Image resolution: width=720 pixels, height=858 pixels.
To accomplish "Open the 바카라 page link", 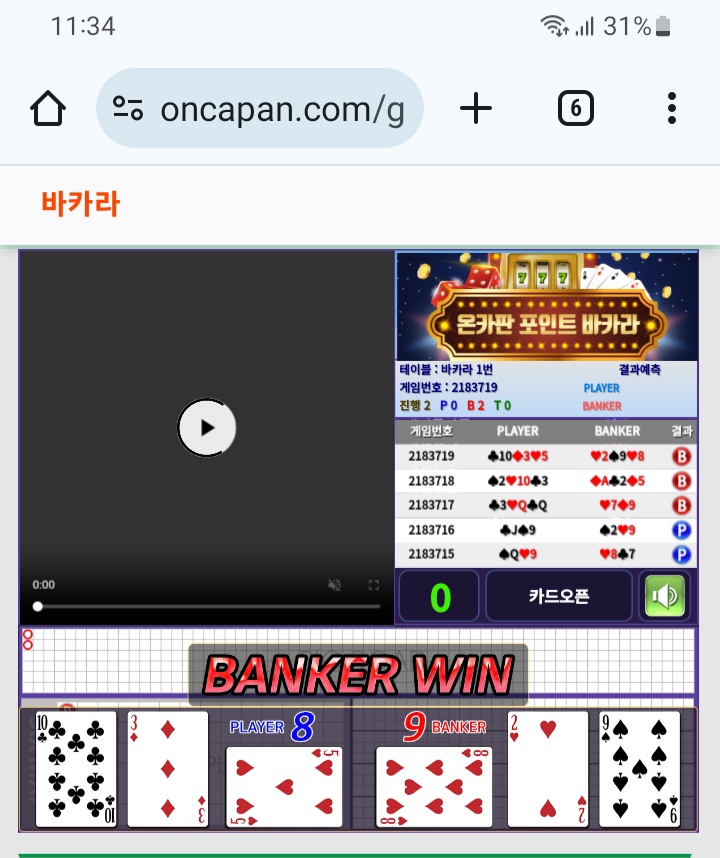I will click(x=81, y=204).
